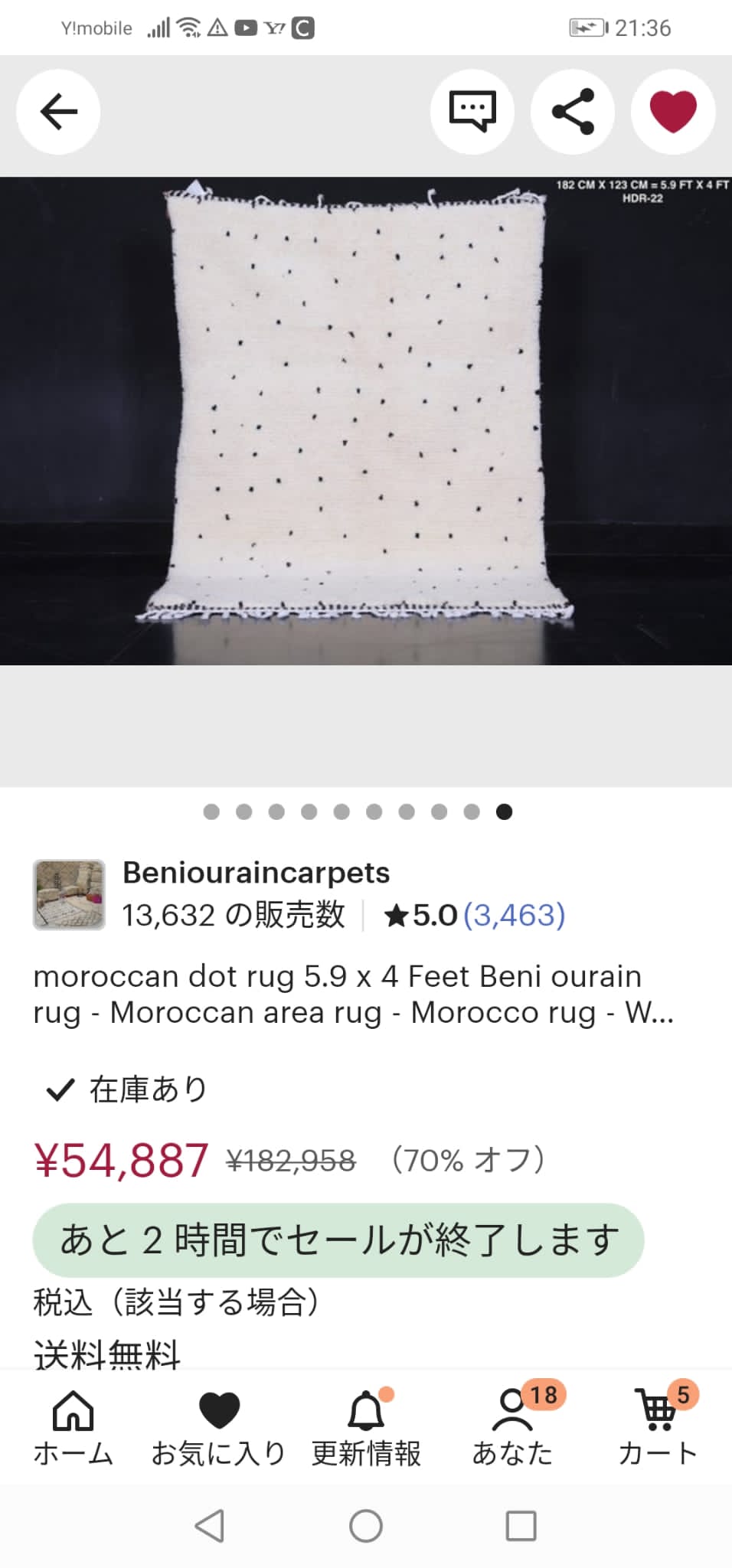View the 3,463 shop reviews
Viewport: 732px width, 1568px height.
point(514,915)
